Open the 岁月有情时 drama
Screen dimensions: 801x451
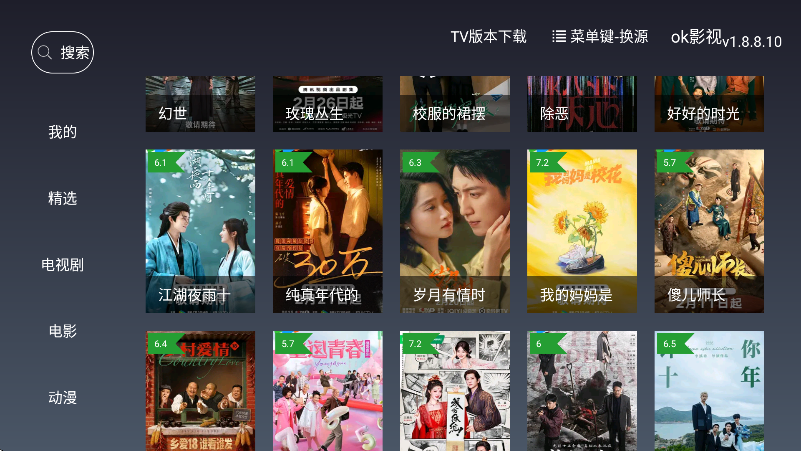tap(454, 231)
